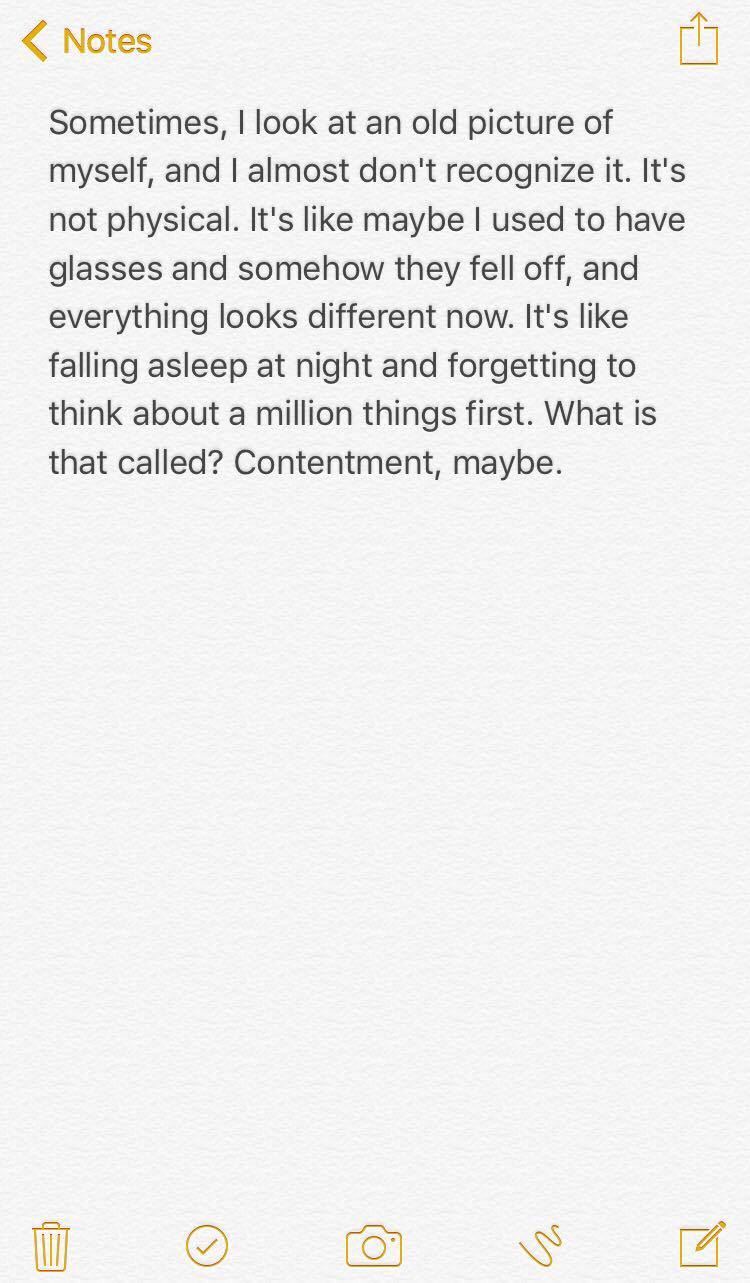
Task: Compose a new note
Action: [700, 1245]
